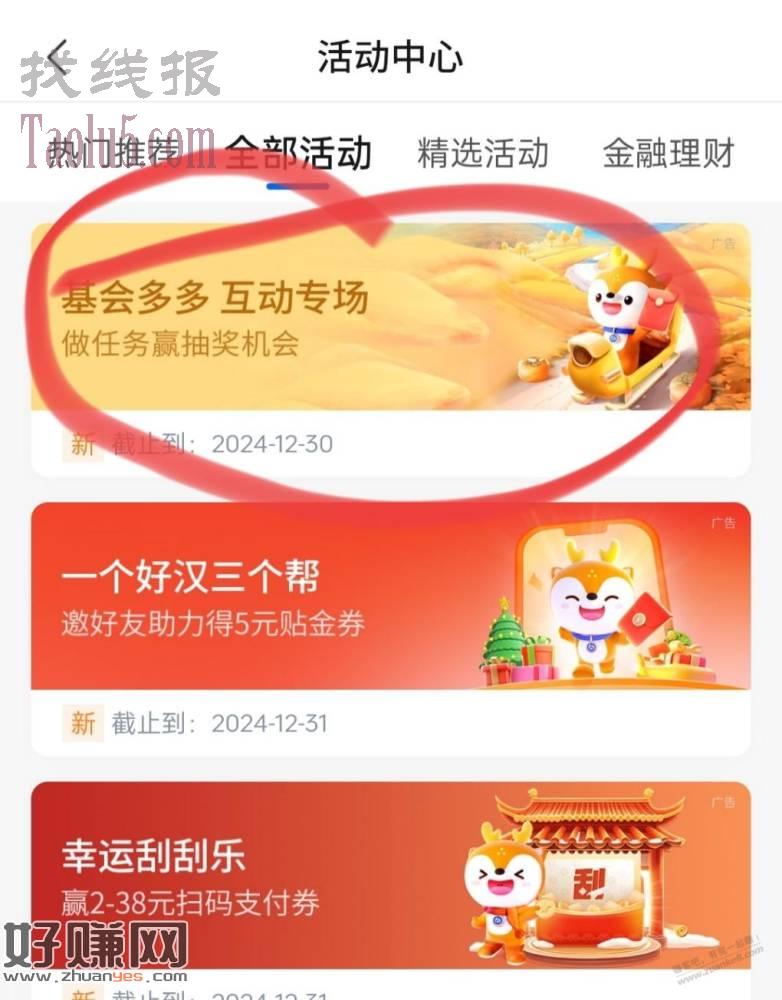
Task: Select the 全部活动 tab
Action: point(298,153)
